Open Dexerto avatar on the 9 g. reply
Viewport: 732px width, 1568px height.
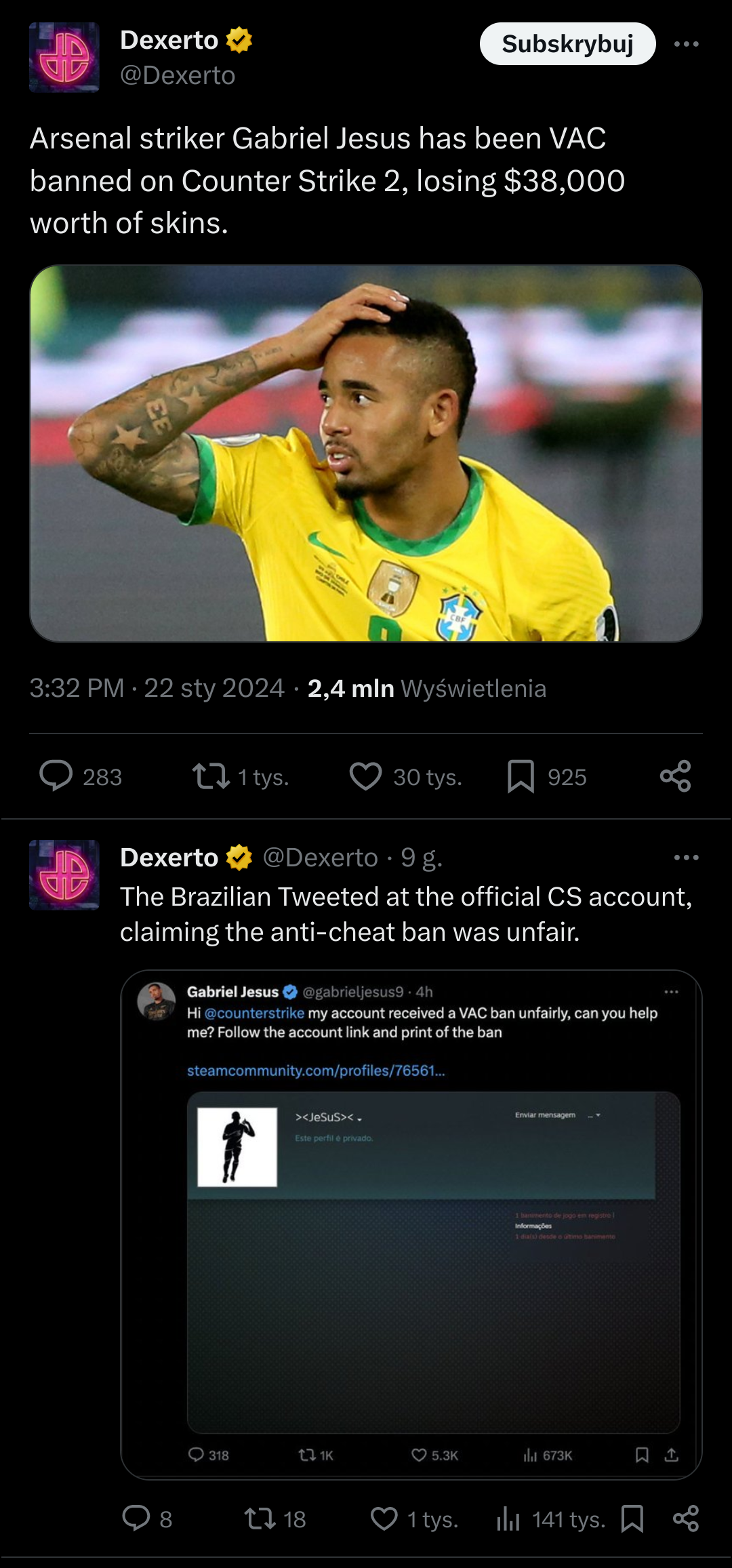tap(64, 875)
